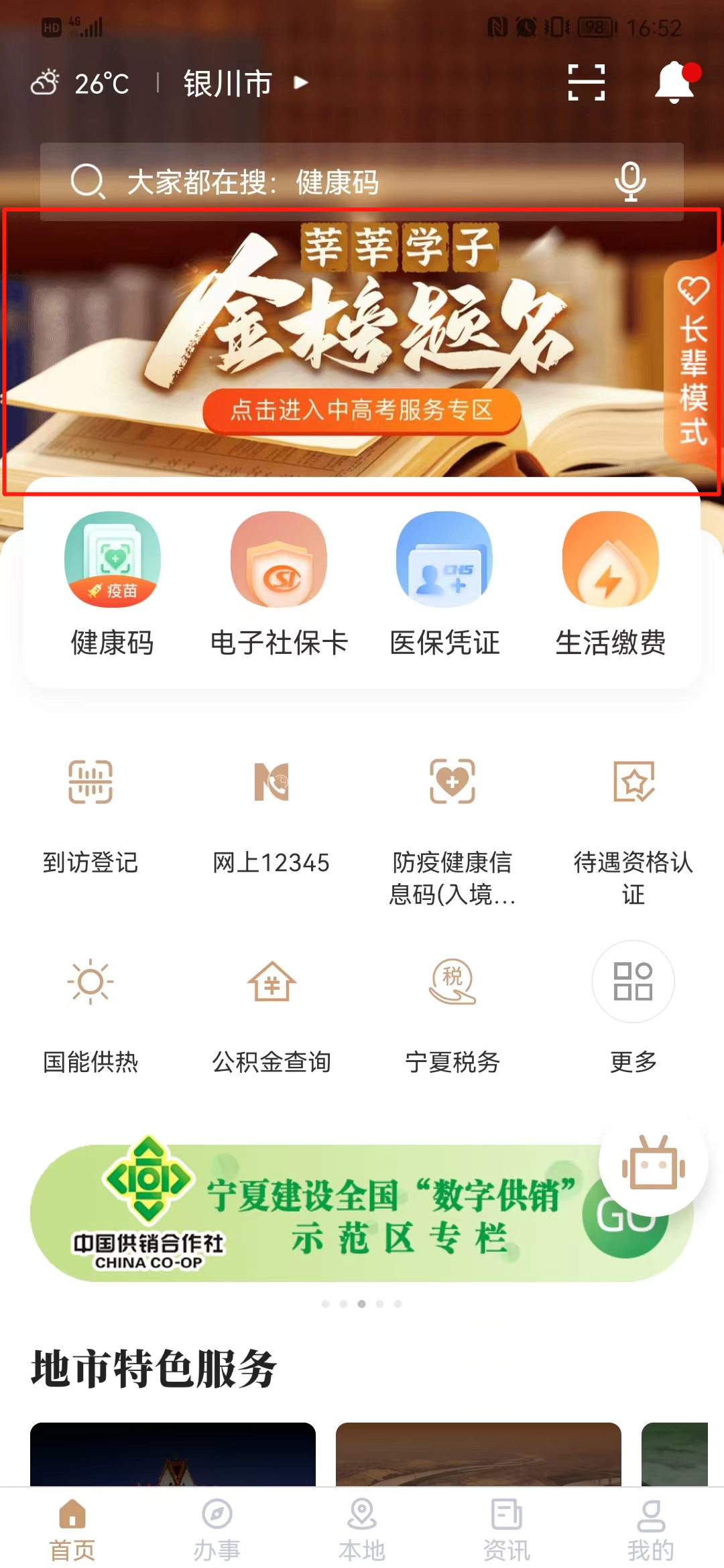
Task: Open the notifications bell
Action: pos(674,83)
